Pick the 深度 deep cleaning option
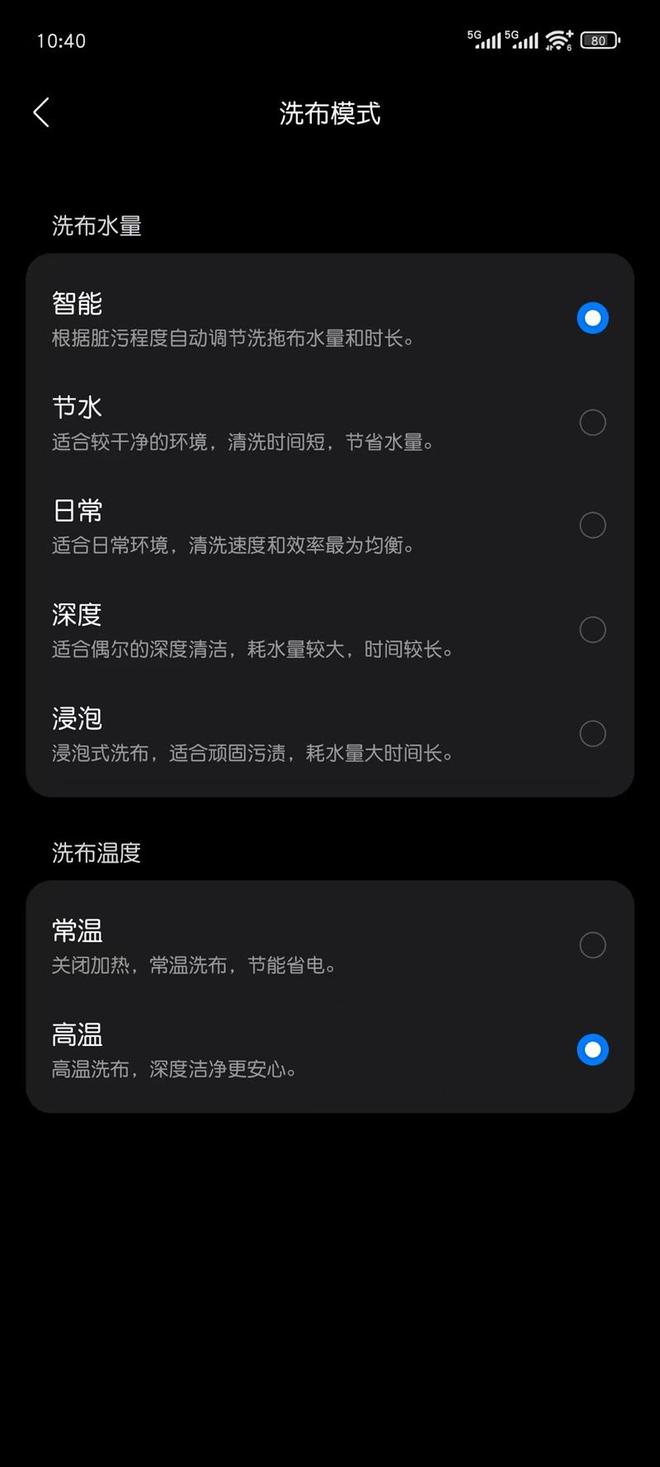660x1467 pixels. 592,629
